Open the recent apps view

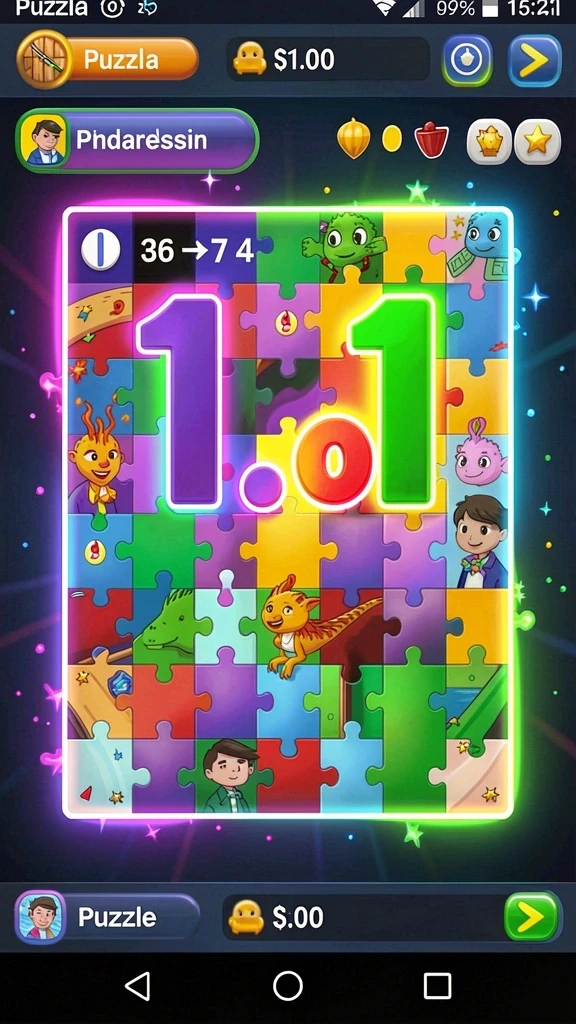pyautogui.click(x=437, y=985)
